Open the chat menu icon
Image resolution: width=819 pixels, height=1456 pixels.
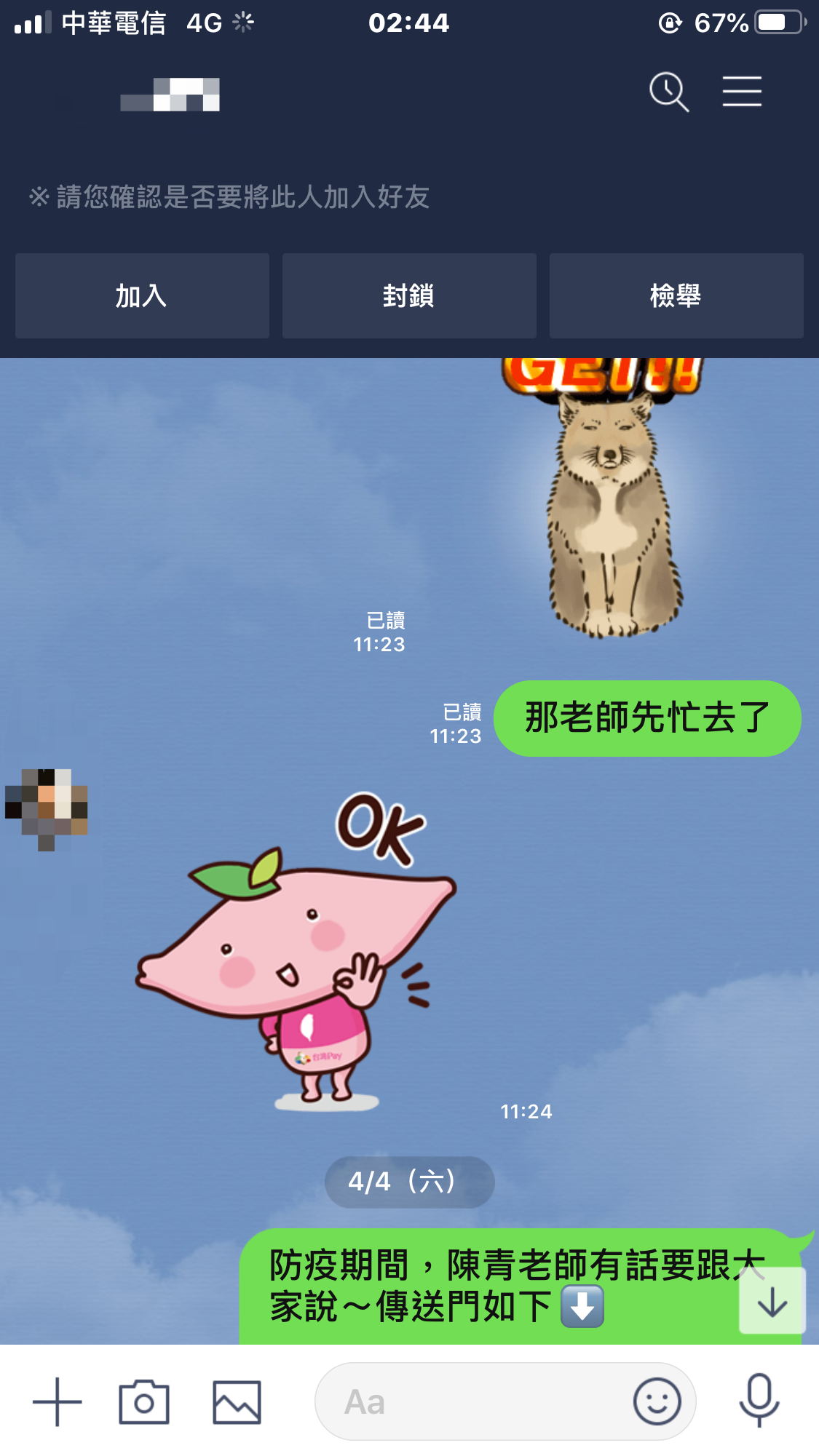click(x=742, y=92)
